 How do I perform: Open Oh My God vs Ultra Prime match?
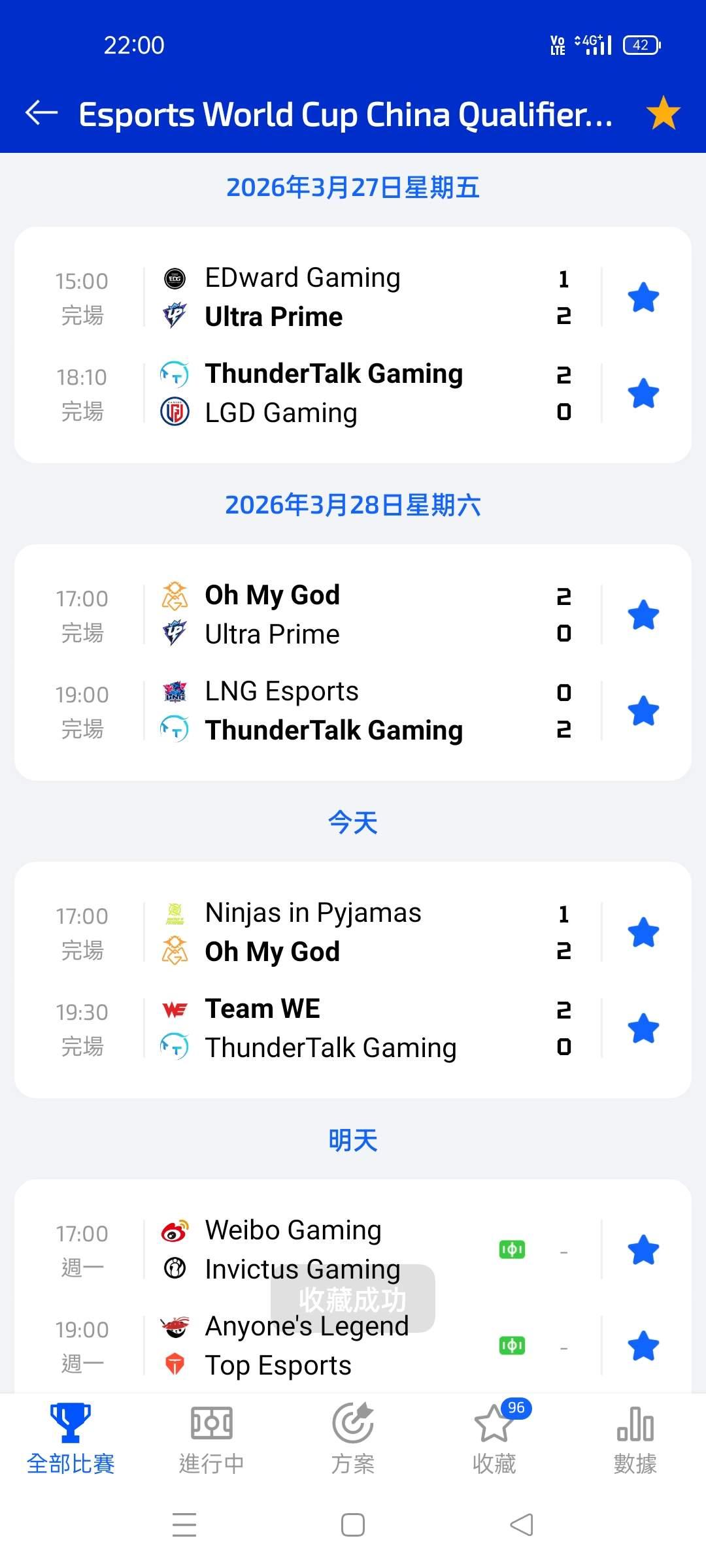pos(353,615)
